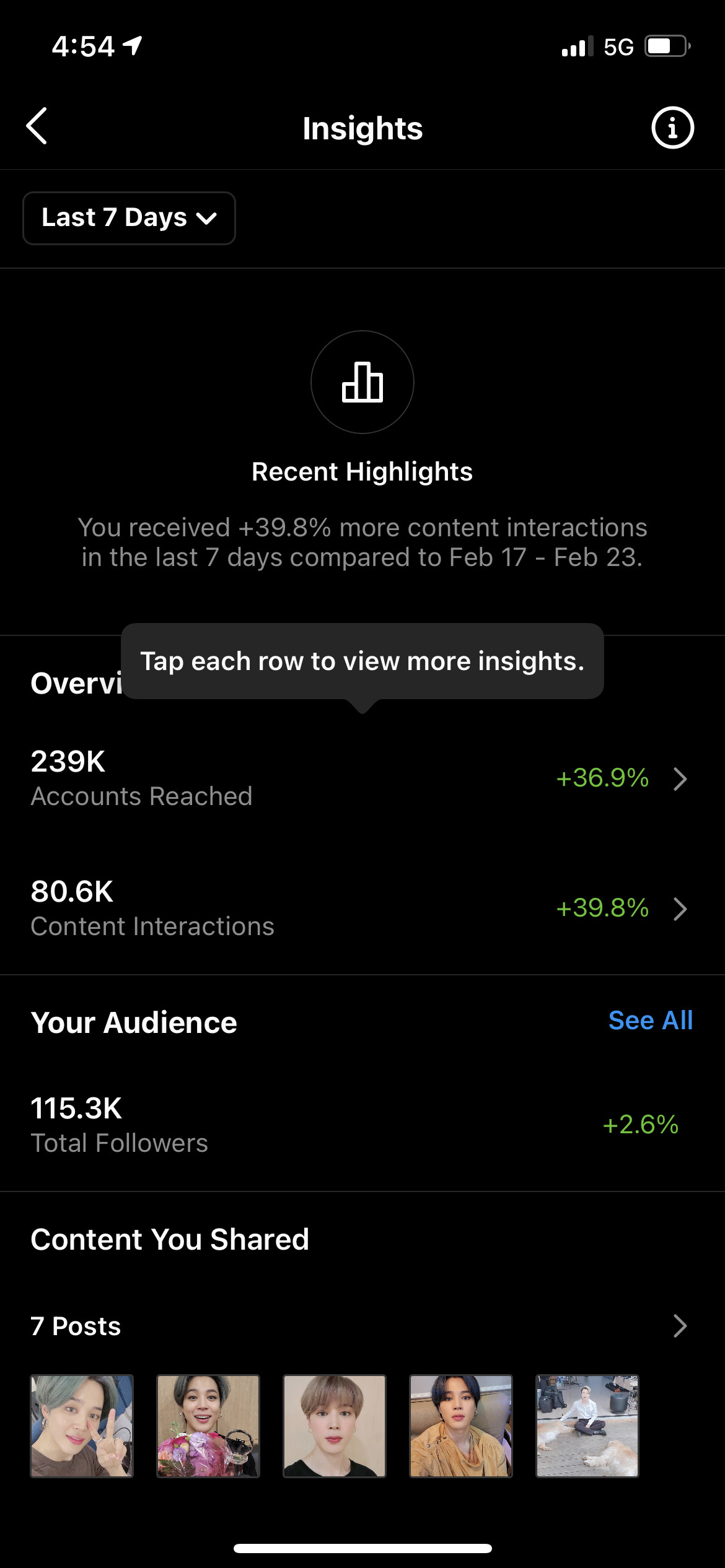Viewport: 725px width, 1568px height.
Task: Open the post with dogs on floor
Action: pos(587,1426)
